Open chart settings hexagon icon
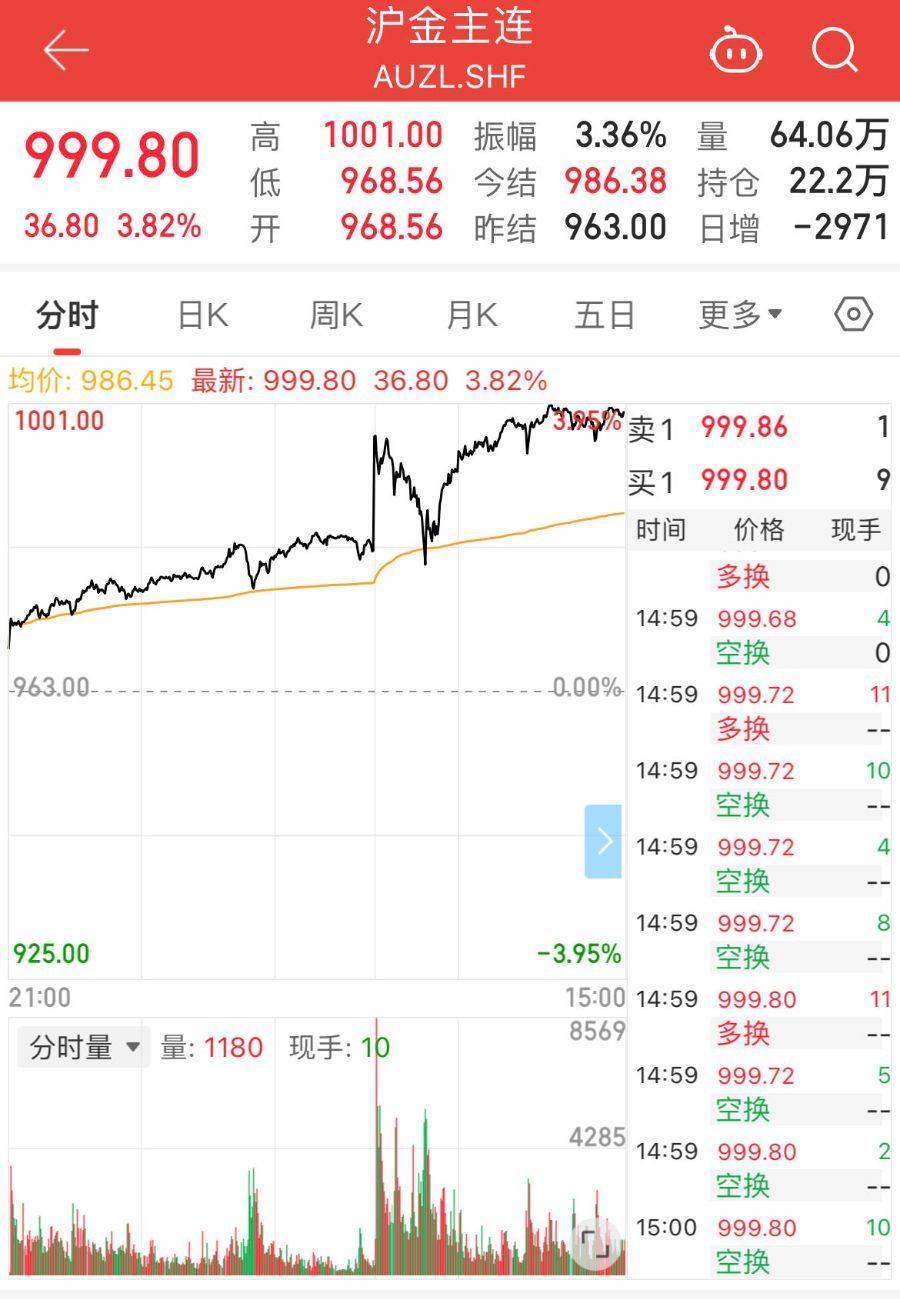This screenshot has height=1299, width=900. [x=853, y=315]
